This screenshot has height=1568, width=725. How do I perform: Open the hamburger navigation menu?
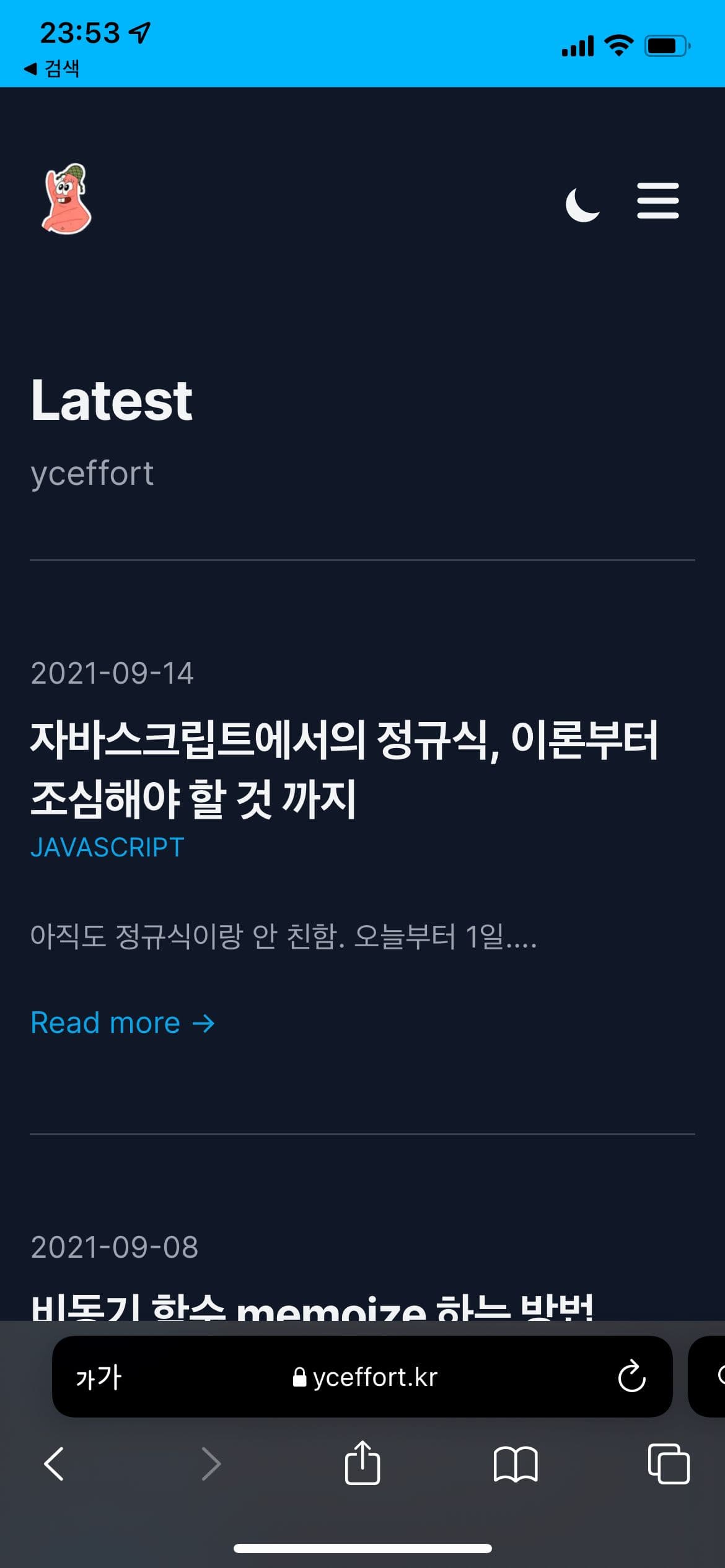click(657, 201)
